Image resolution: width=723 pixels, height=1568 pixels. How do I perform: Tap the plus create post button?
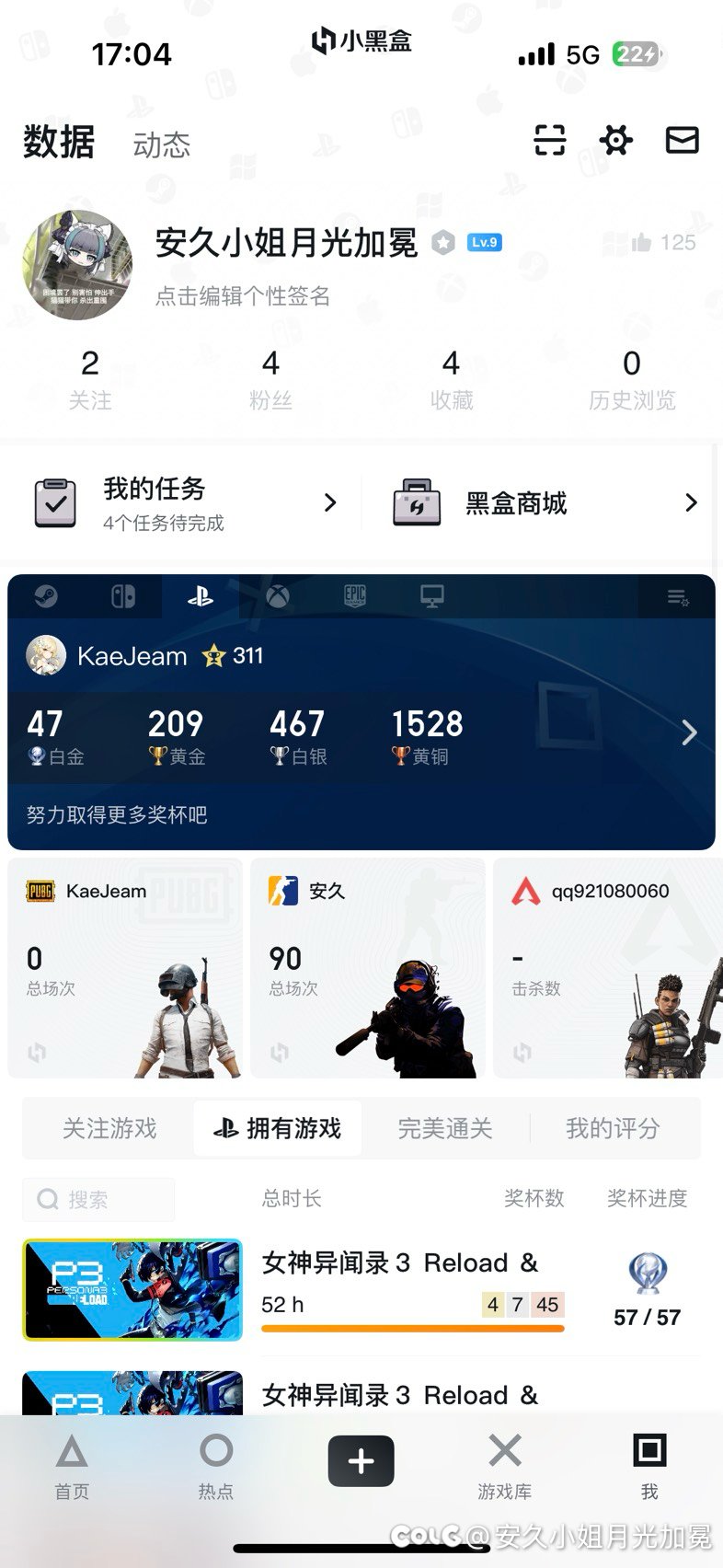[x=361, y=1461]
